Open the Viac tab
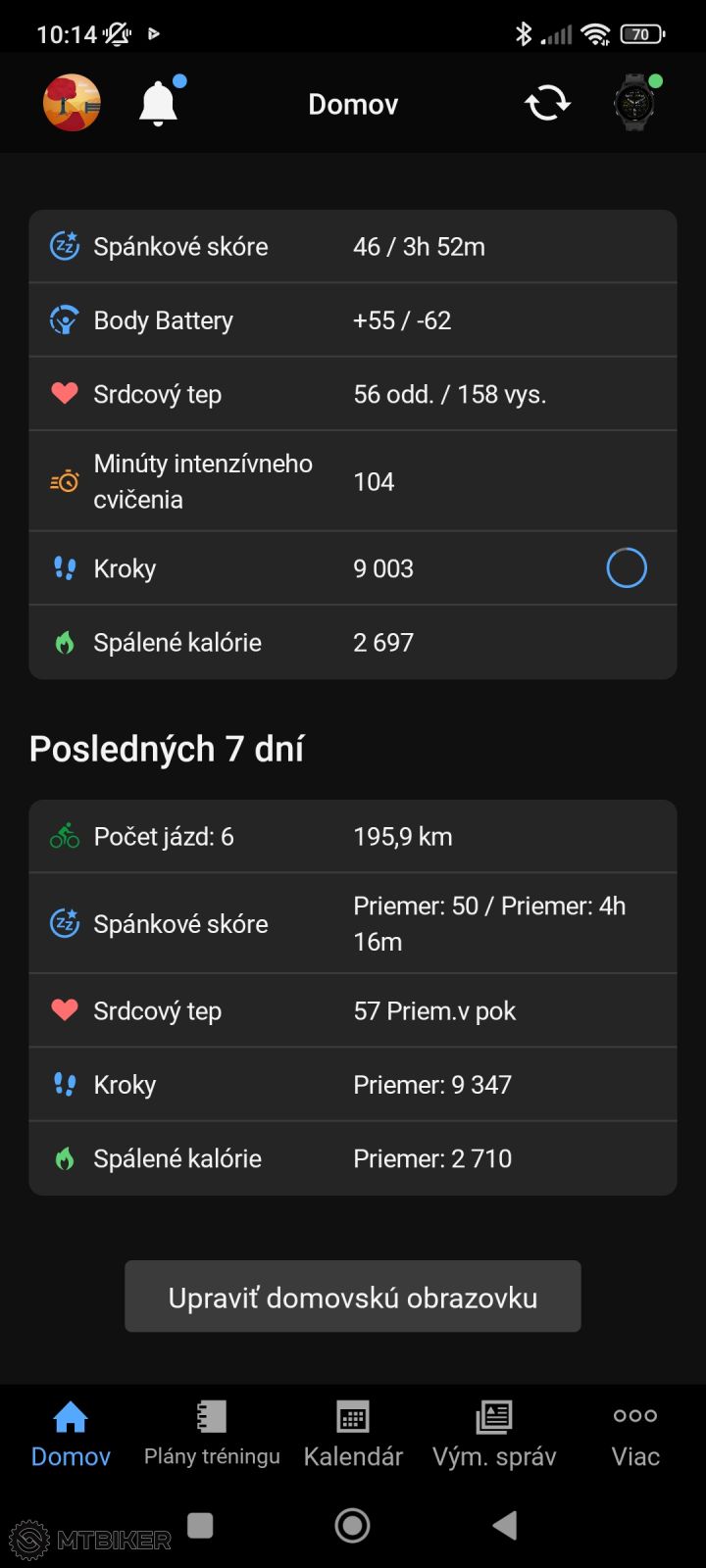This screenshot has width=706, height=1568. [635, 1433]
